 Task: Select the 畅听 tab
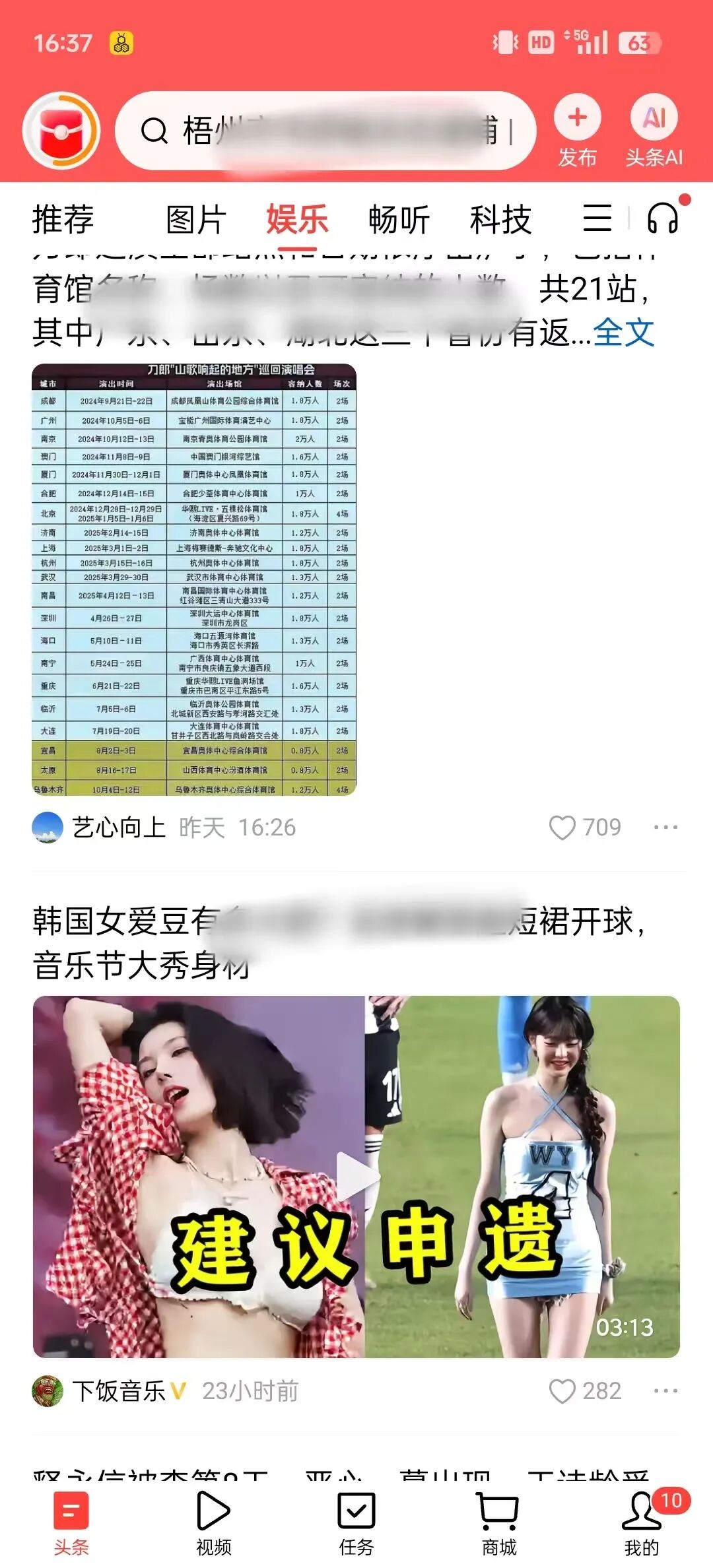399,220
